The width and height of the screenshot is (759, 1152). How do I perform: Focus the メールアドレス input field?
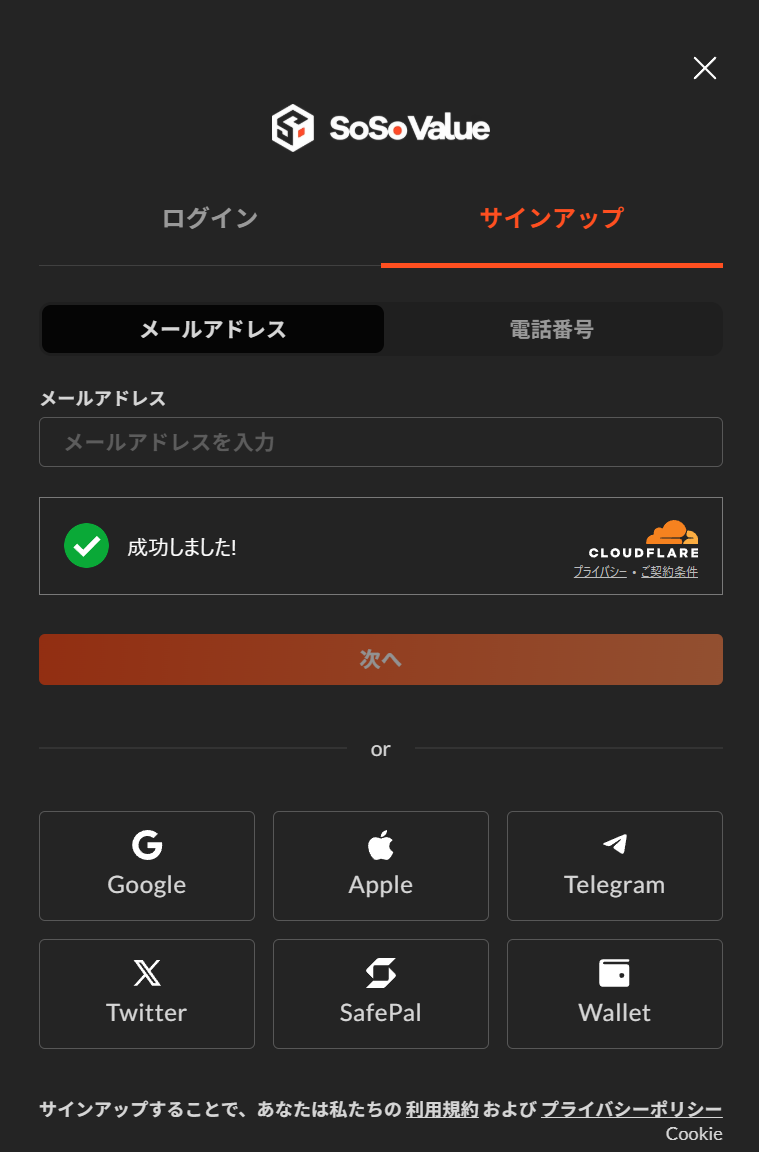[380, 442]
